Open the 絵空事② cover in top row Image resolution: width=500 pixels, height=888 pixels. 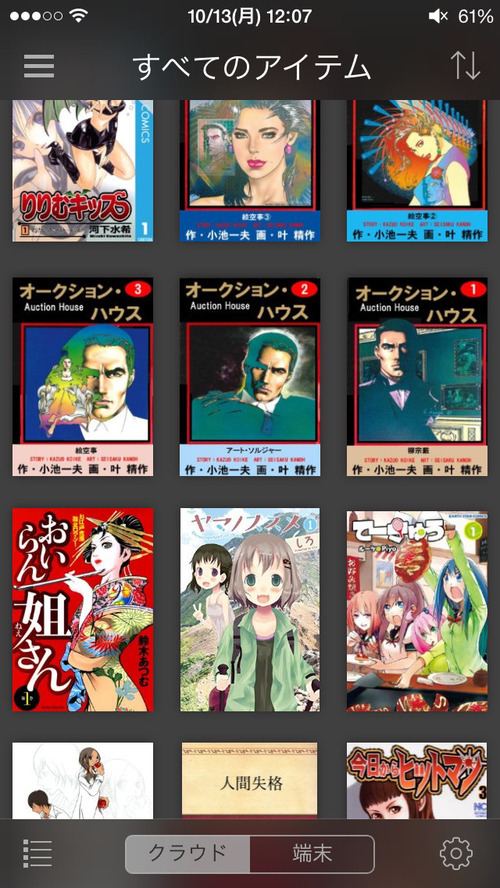(417, 171)
